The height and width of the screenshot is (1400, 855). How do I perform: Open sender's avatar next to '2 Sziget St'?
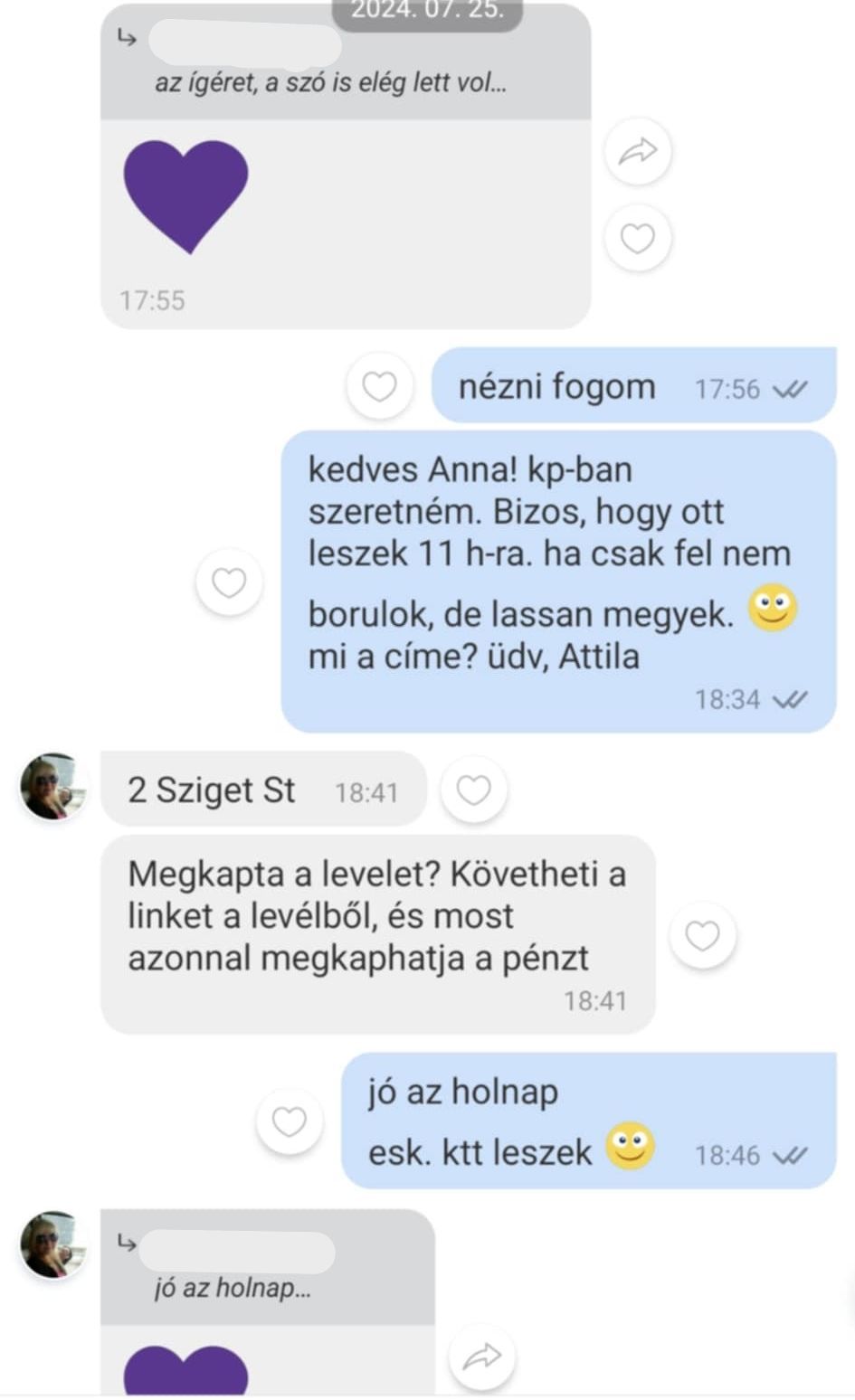[x=52, y=786]
